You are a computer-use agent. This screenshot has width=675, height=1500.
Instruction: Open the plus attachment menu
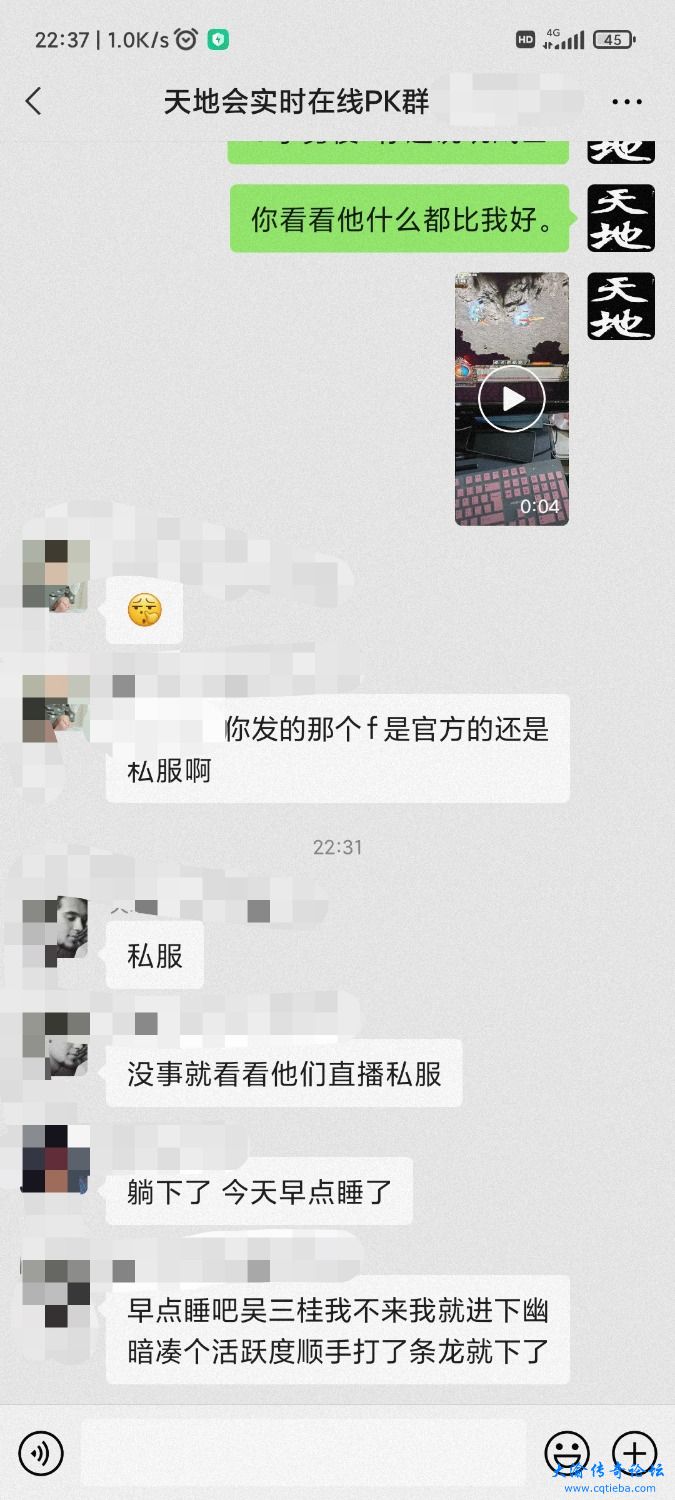coord(634,1453)
